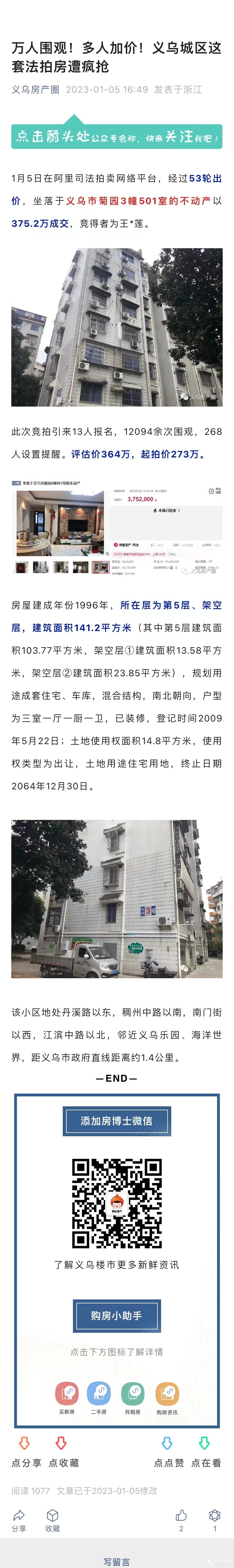234x1568 pixels.
Task: Open the 义乌房产圈 account page
Action: point(35,89)
